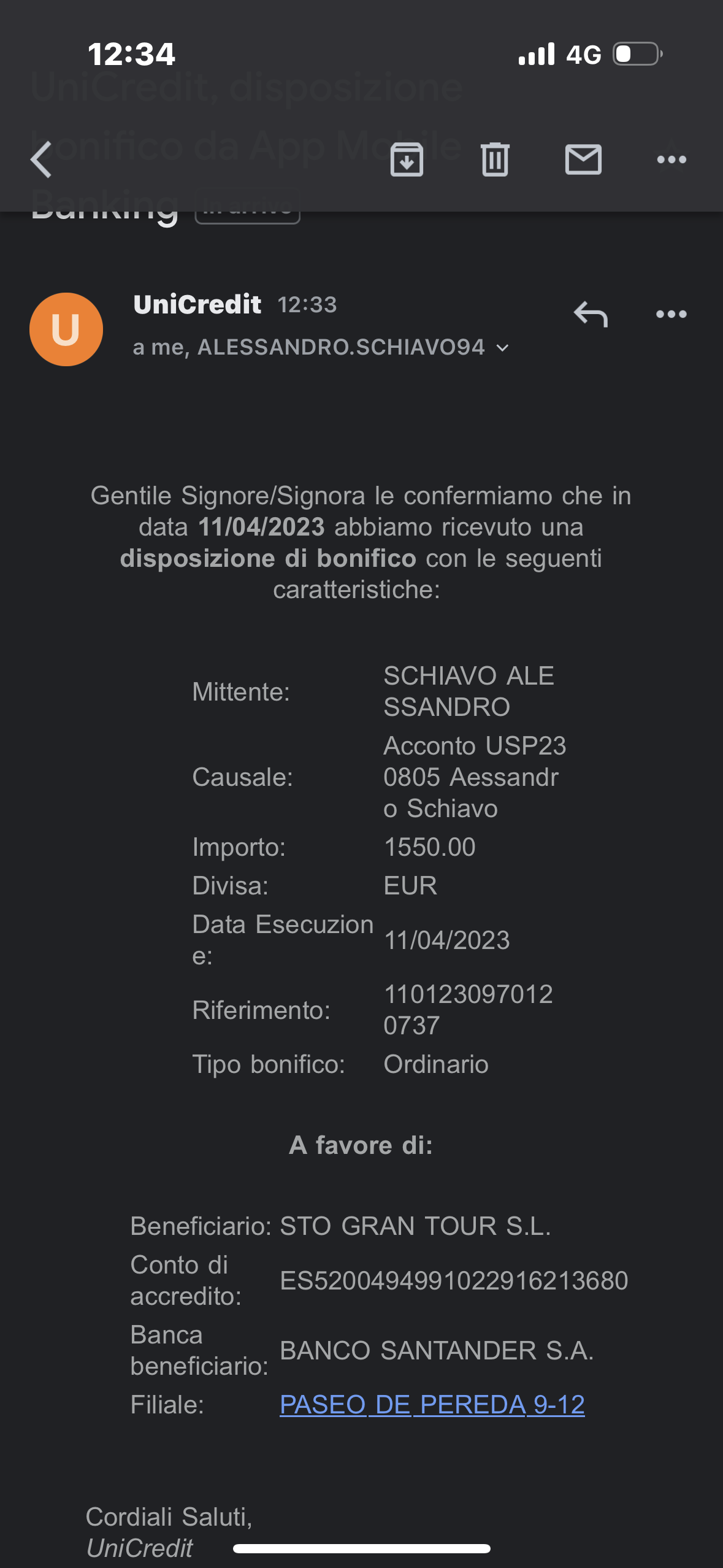
Task: Open the top toolbar overflow menu
Action: (671, 159)
